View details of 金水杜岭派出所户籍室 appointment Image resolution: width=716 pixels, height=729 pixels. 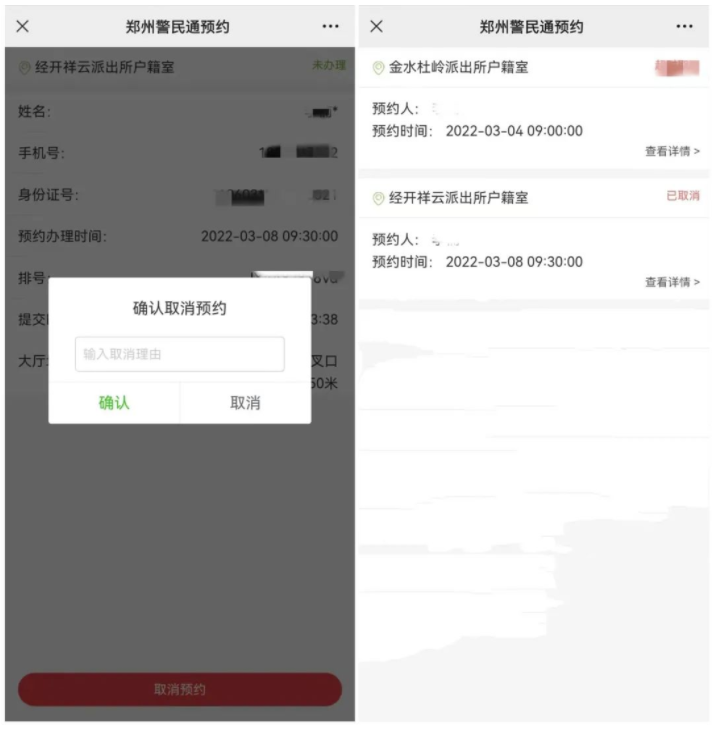[x=672, y=152]
